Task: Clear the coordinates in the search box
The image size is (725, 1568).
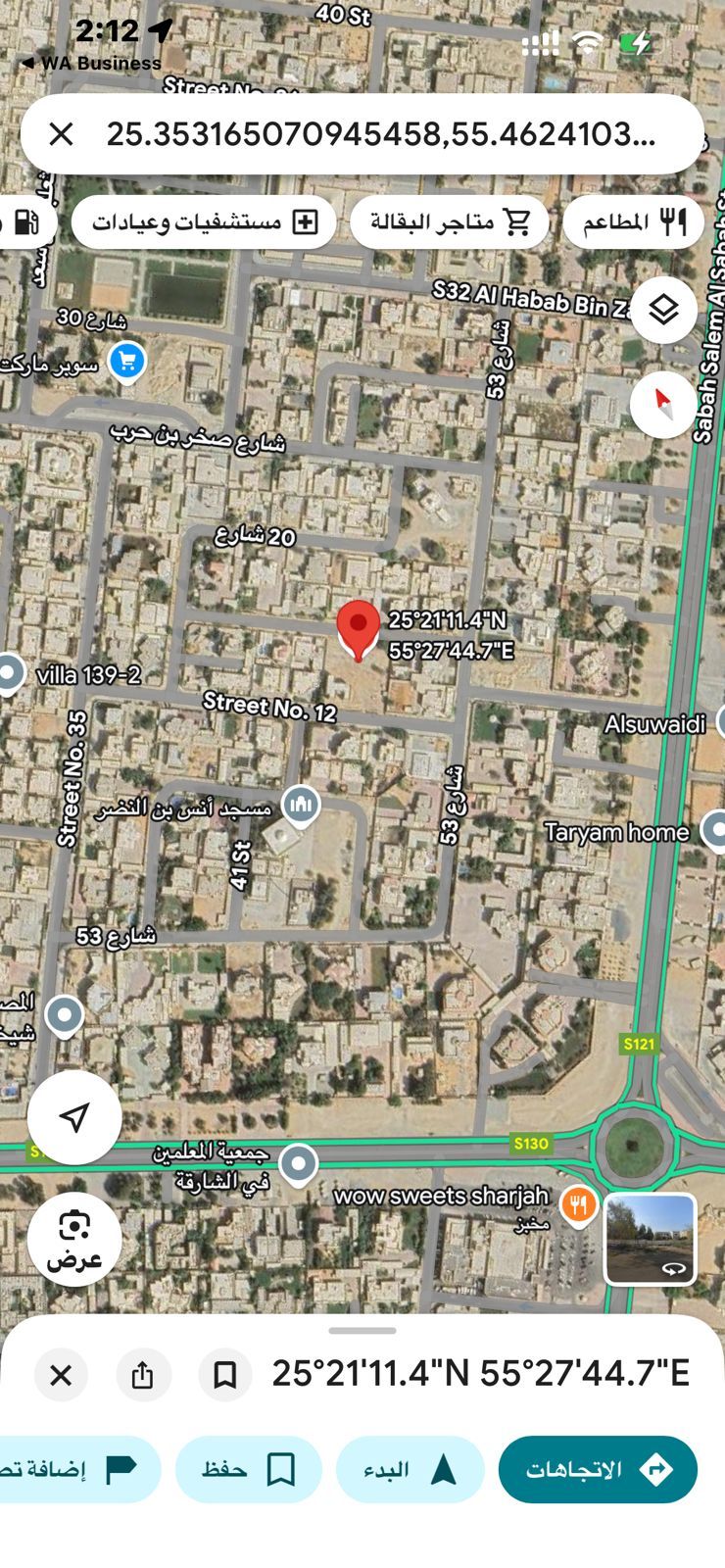Action: 61,134
